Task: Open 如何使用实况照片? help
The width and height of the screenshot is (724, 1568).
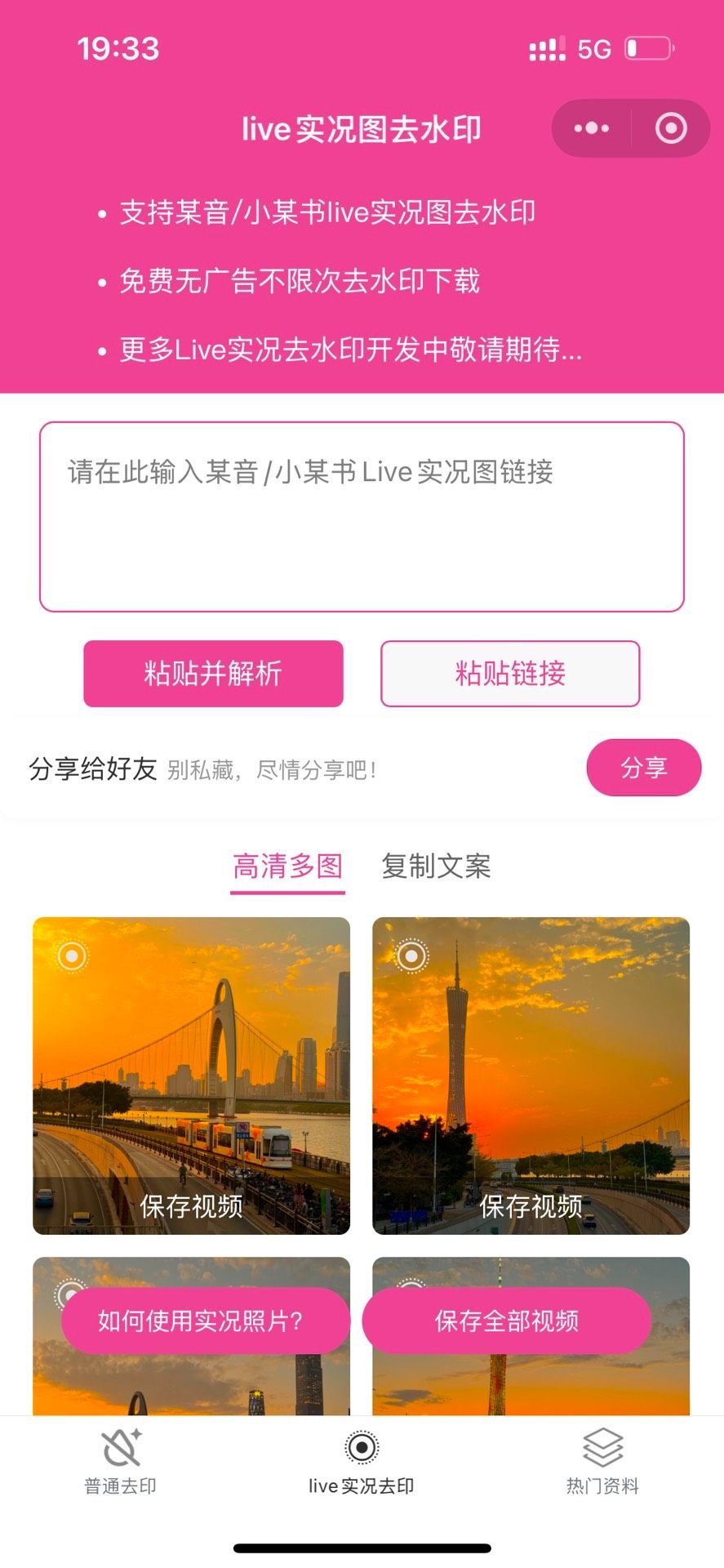Action: point(201,1321)
